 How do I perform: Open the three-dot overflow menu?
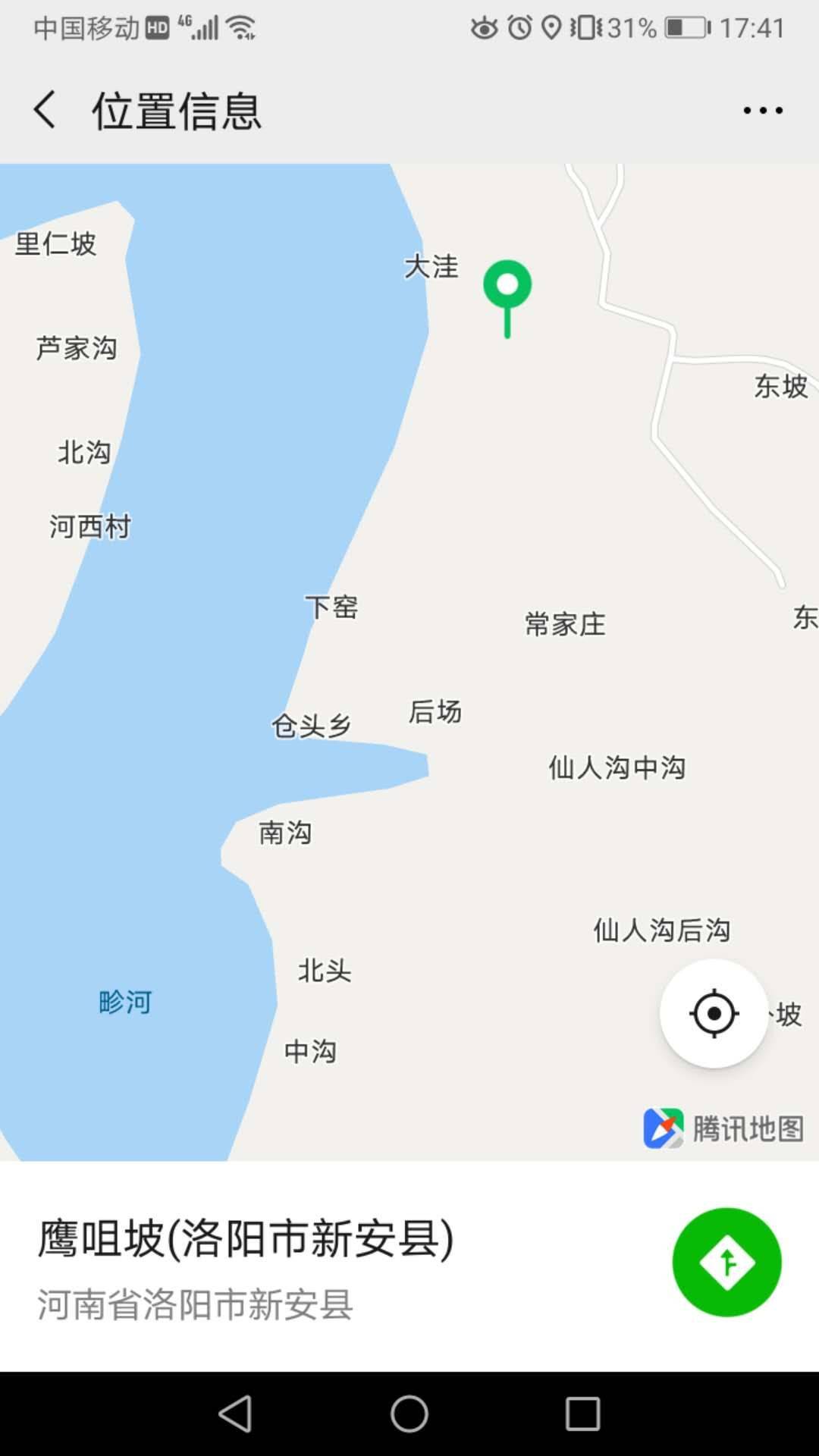(762, 111)
